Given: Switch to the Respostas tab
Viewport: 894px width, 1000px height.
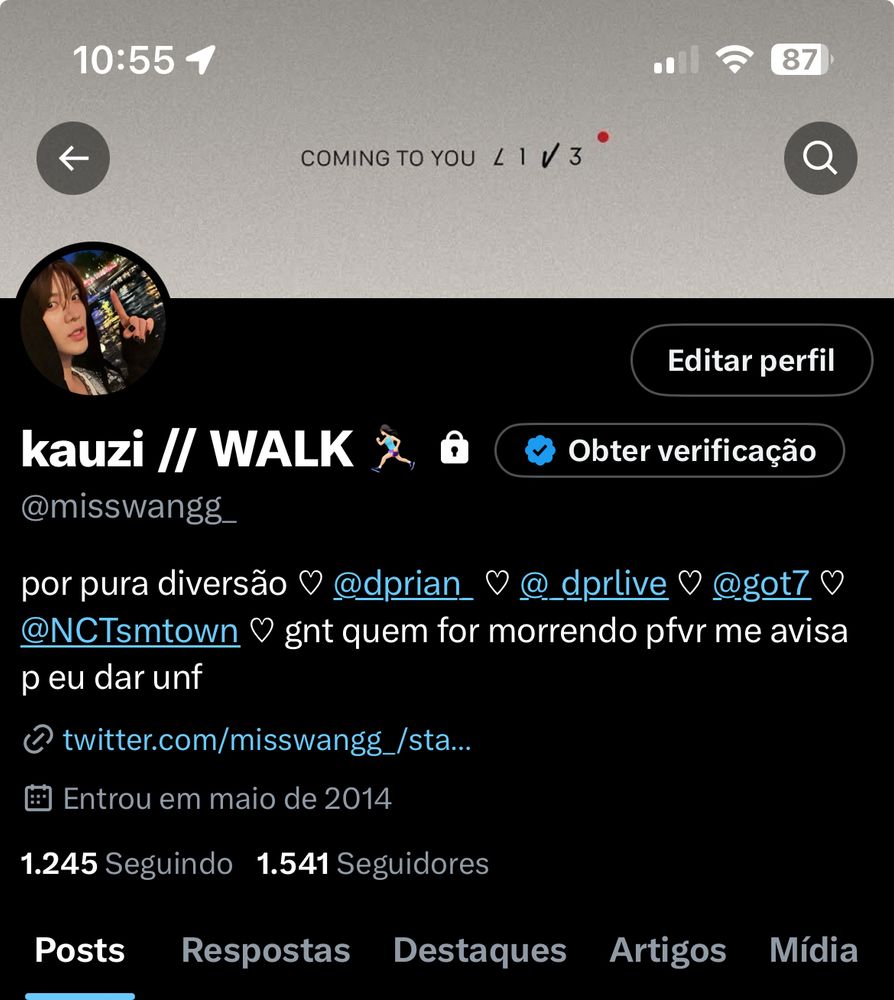Looking at the screenshot, I should [x=266, y=950].
